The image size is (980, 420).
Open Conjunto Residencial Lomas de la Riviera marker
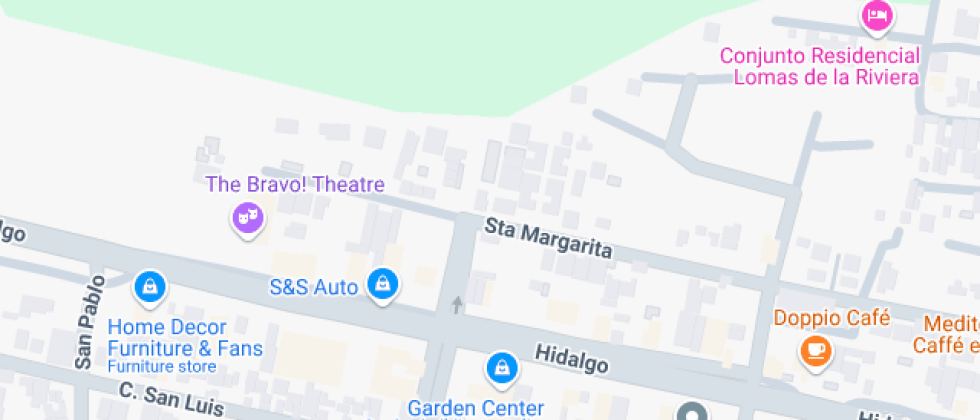pyautogui.click(x=877, y=15)
